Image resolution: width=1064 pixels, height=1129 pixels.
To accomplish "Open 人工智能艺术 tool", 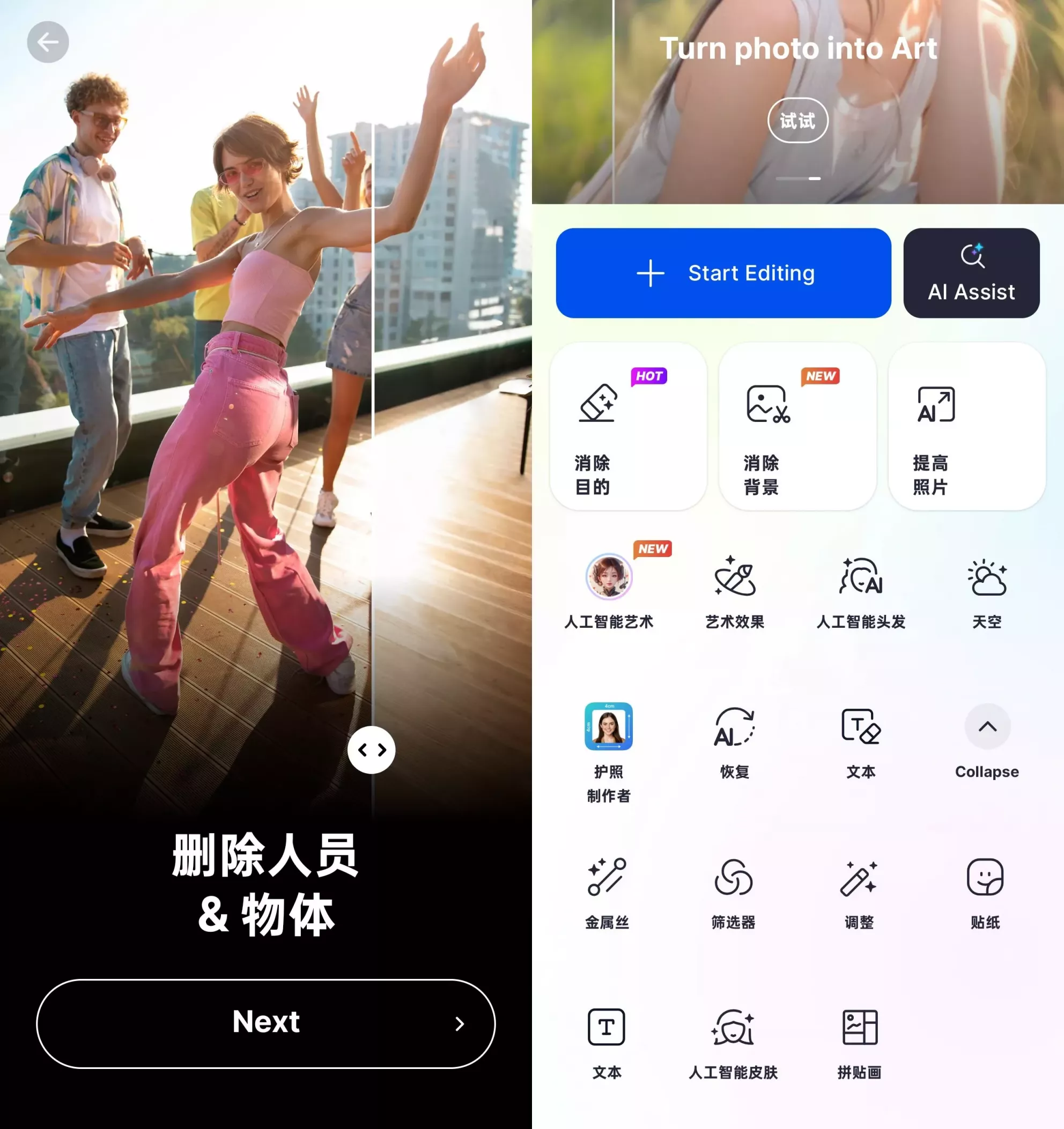I will [x=608, y=591].
